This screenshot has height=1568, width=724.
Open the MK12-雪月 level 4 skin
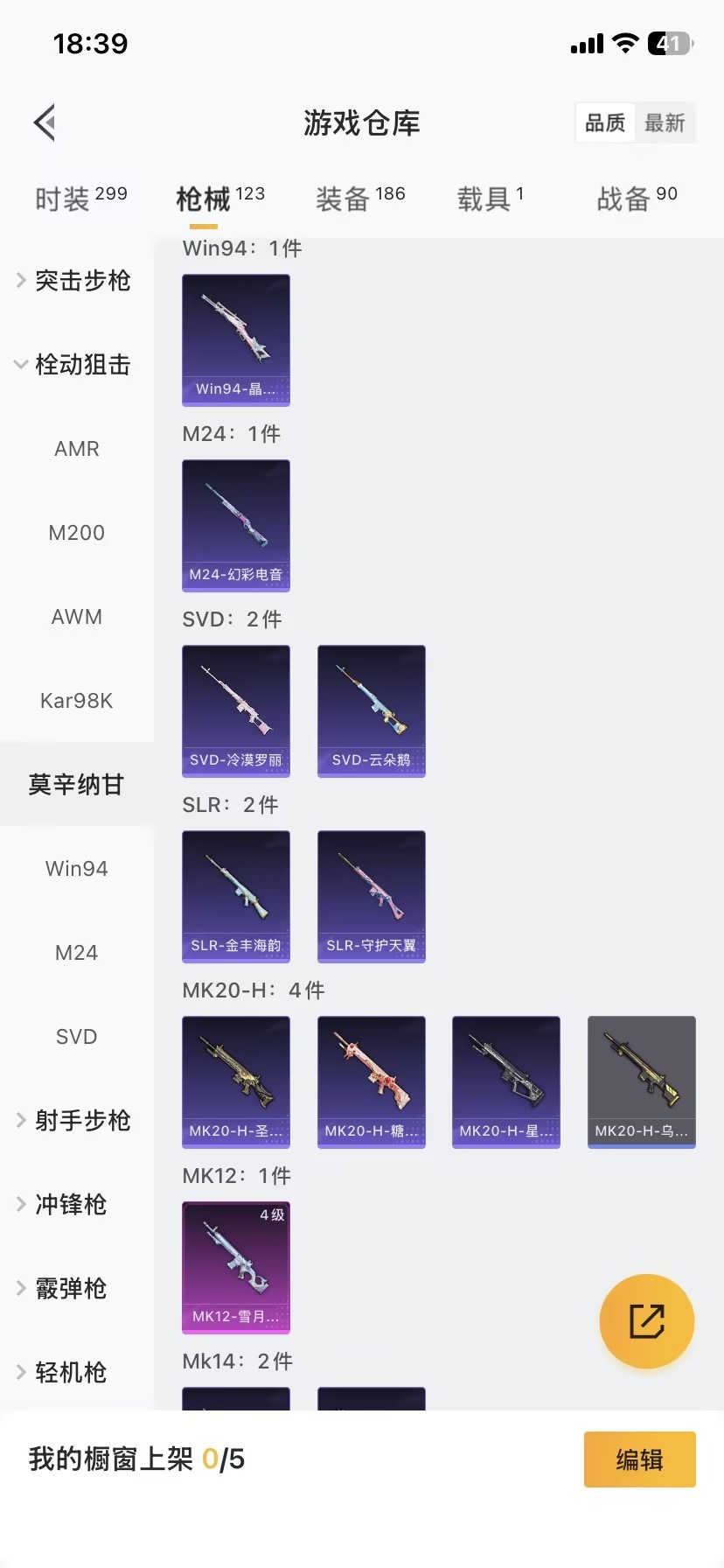235,1268
